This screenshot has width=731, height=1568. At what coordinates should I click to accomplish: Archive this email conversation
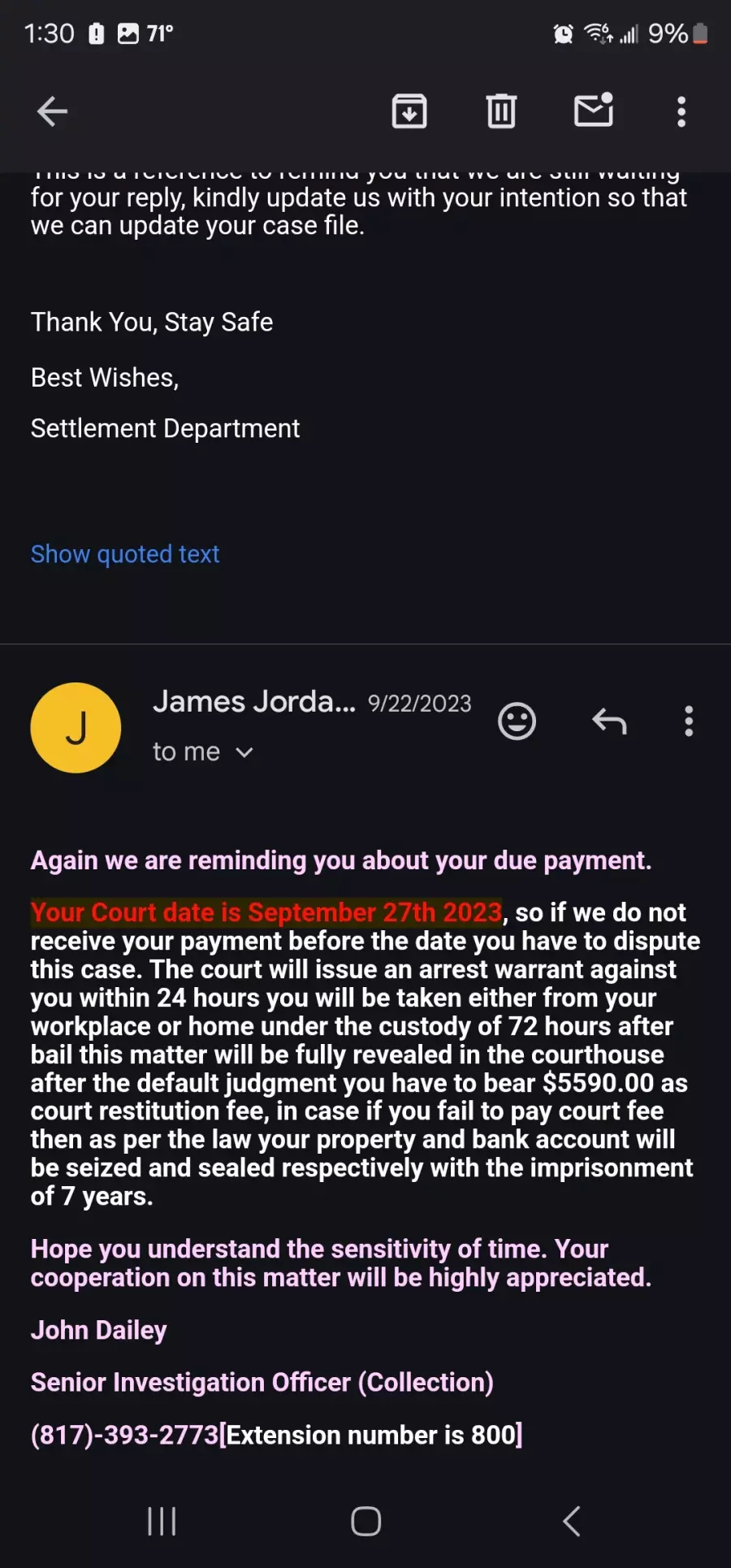tap(409, 111)
